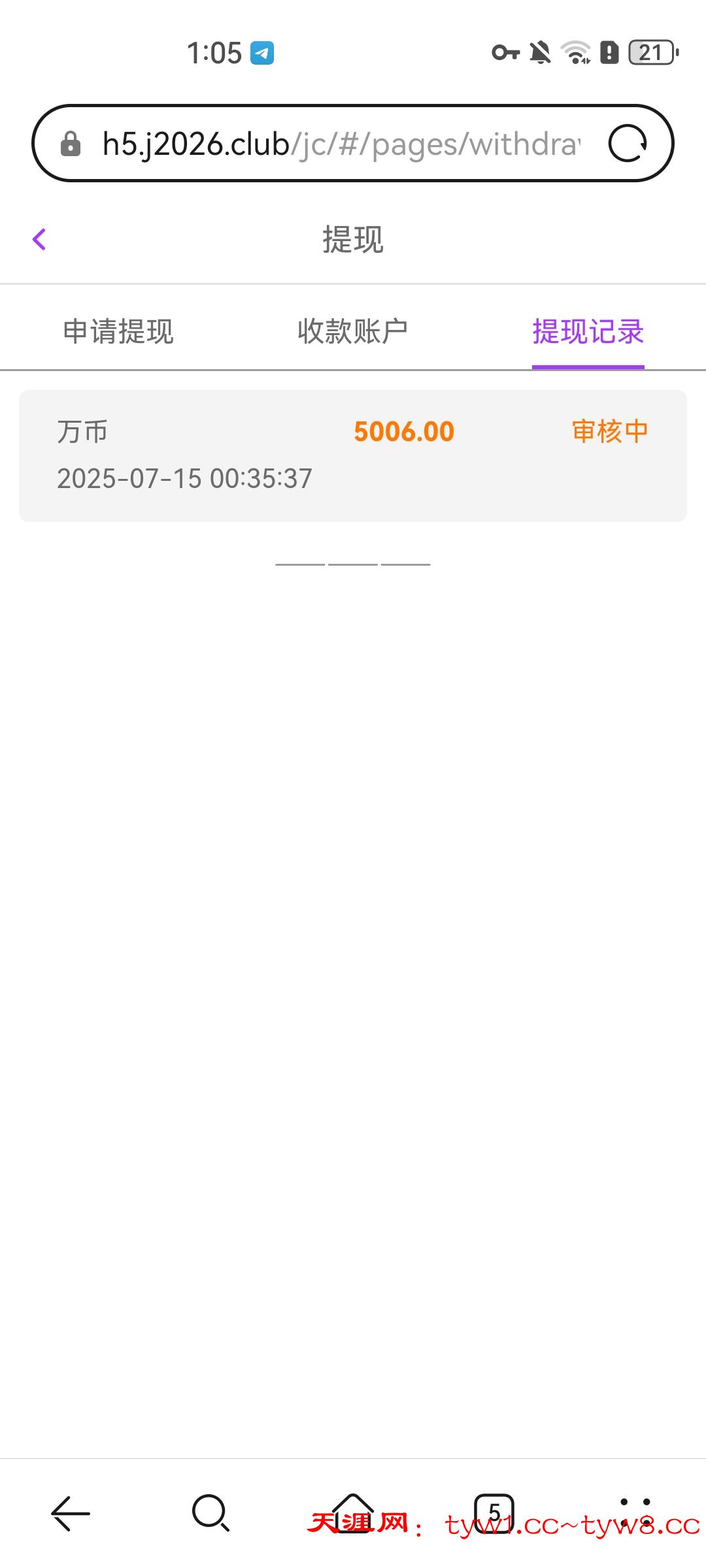Go back using the purple back arrow
Screen dimensions: 706x1568
(x=39, y=239)
